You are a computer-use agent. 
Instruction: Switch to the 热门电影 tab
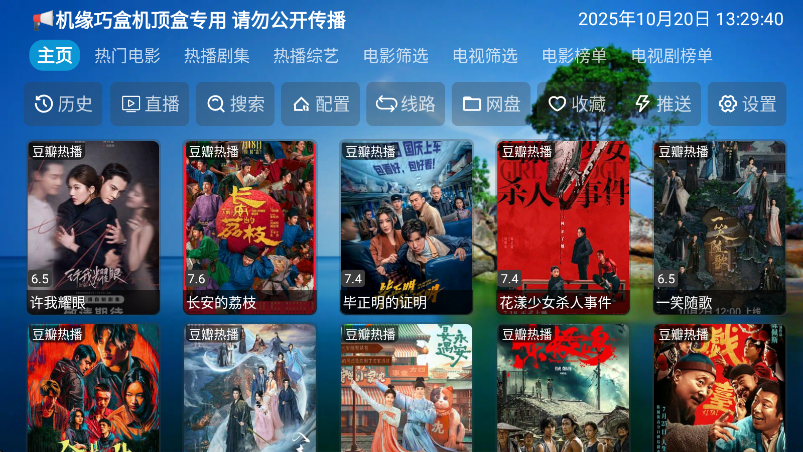pyautogui.click(x=127, y=56)
